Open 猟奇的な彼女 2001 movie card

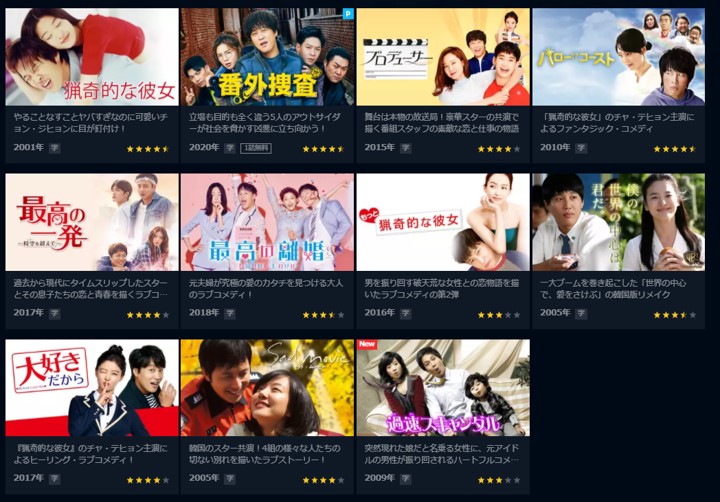tap(92, 57)
